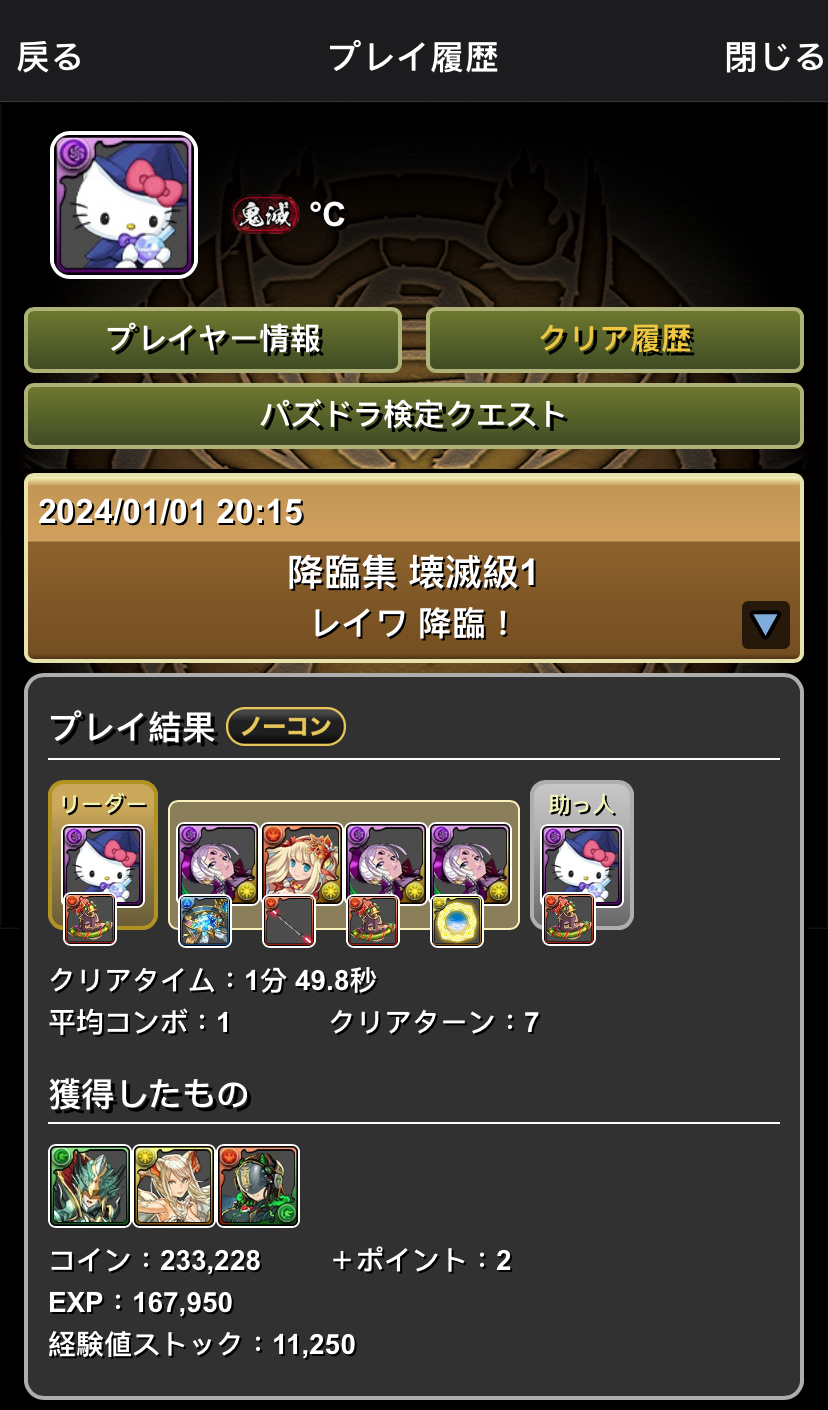Tap the leader Hello Kitty monster icon

tap(103, 865)
